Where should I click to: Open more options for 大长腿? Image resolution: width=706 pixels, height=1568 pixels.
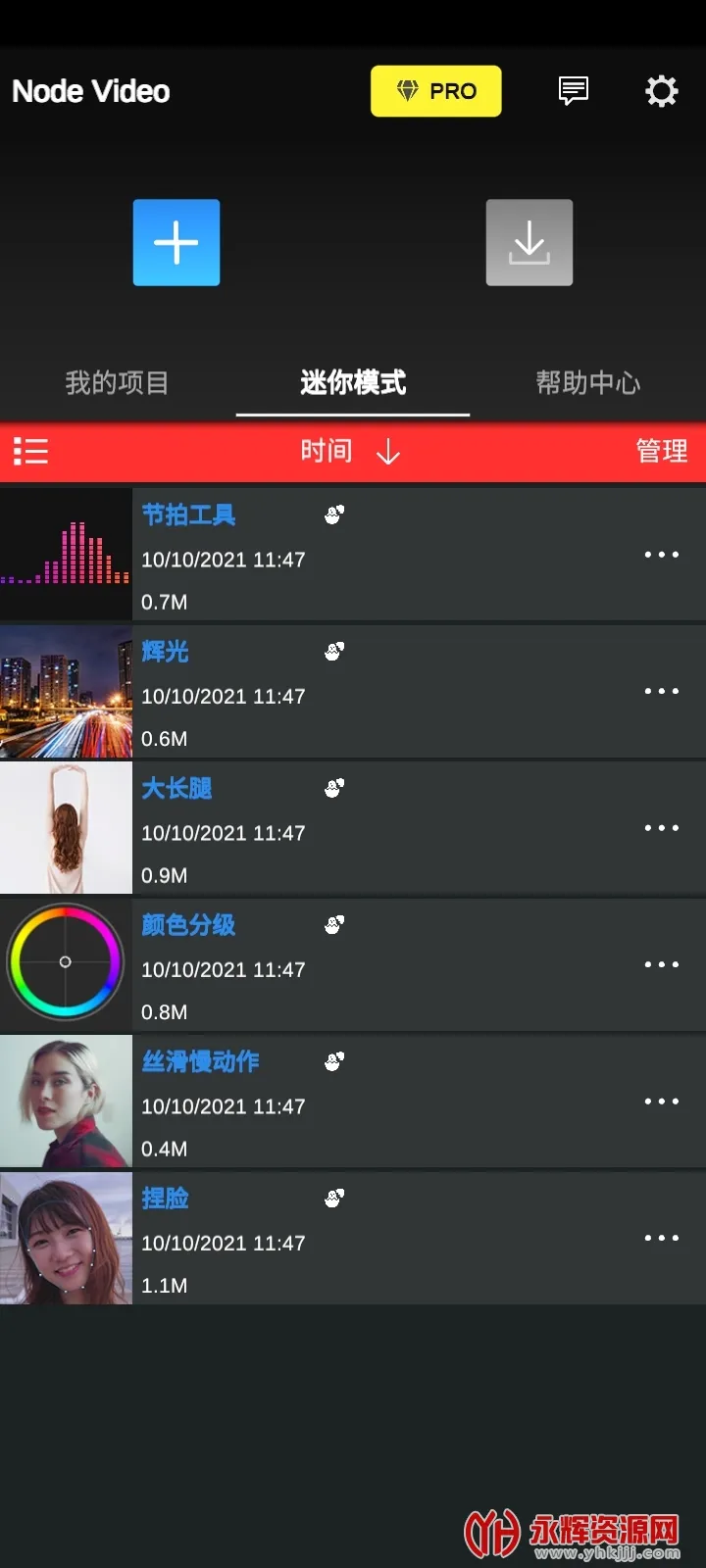[x=662, y=827]
